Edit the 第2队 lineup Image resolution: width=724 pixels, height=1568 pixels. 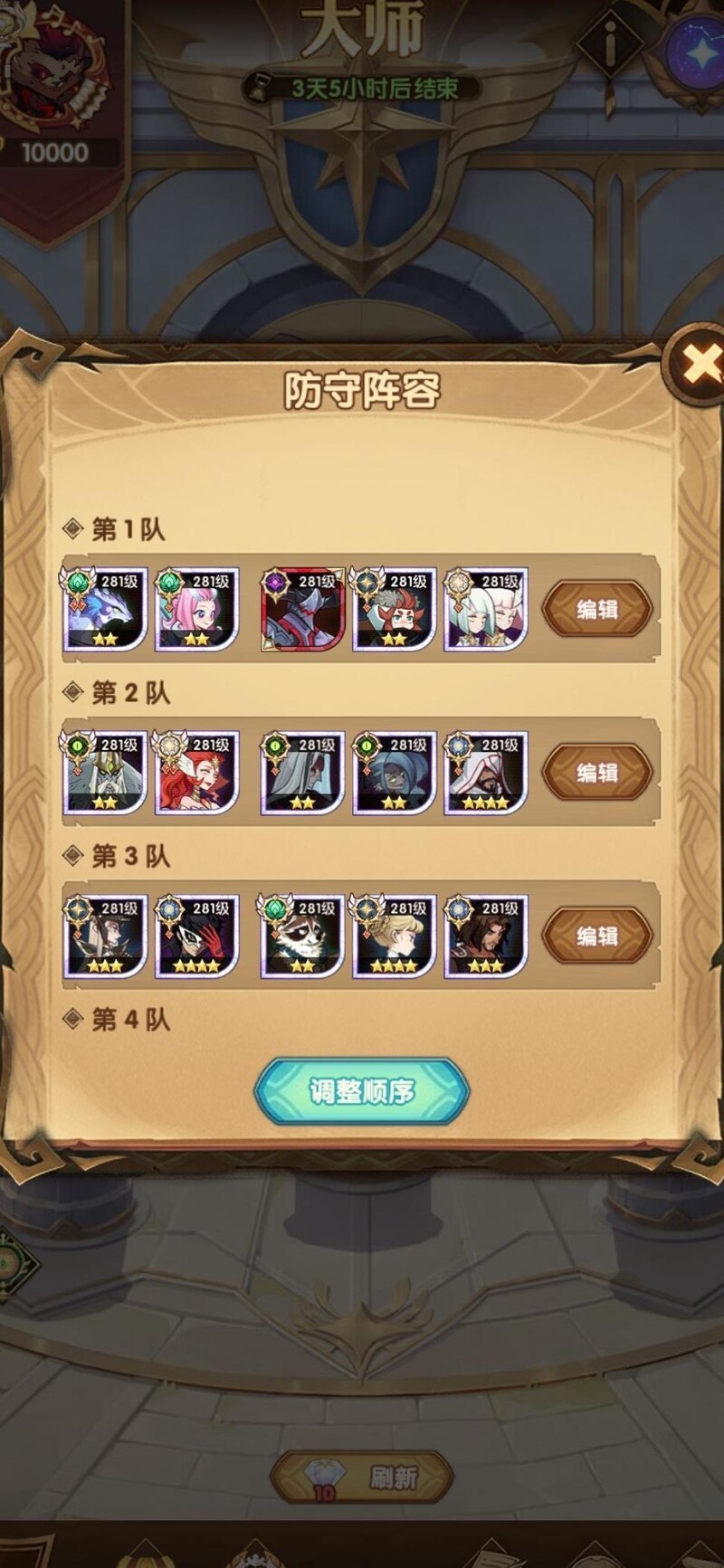[x=597, y=772]
